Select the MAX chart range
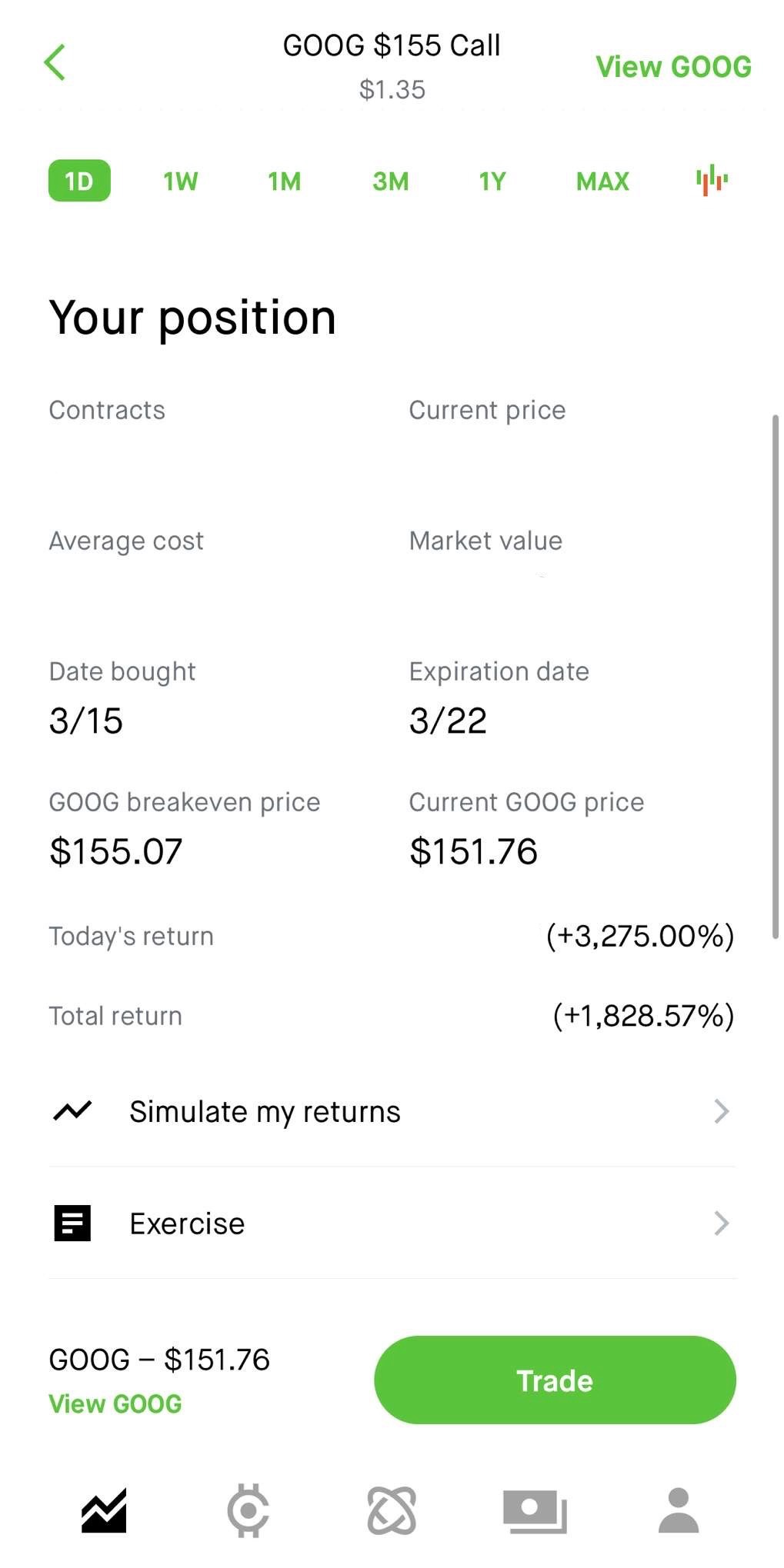The image size is (784, 1568). coord(602,181)
